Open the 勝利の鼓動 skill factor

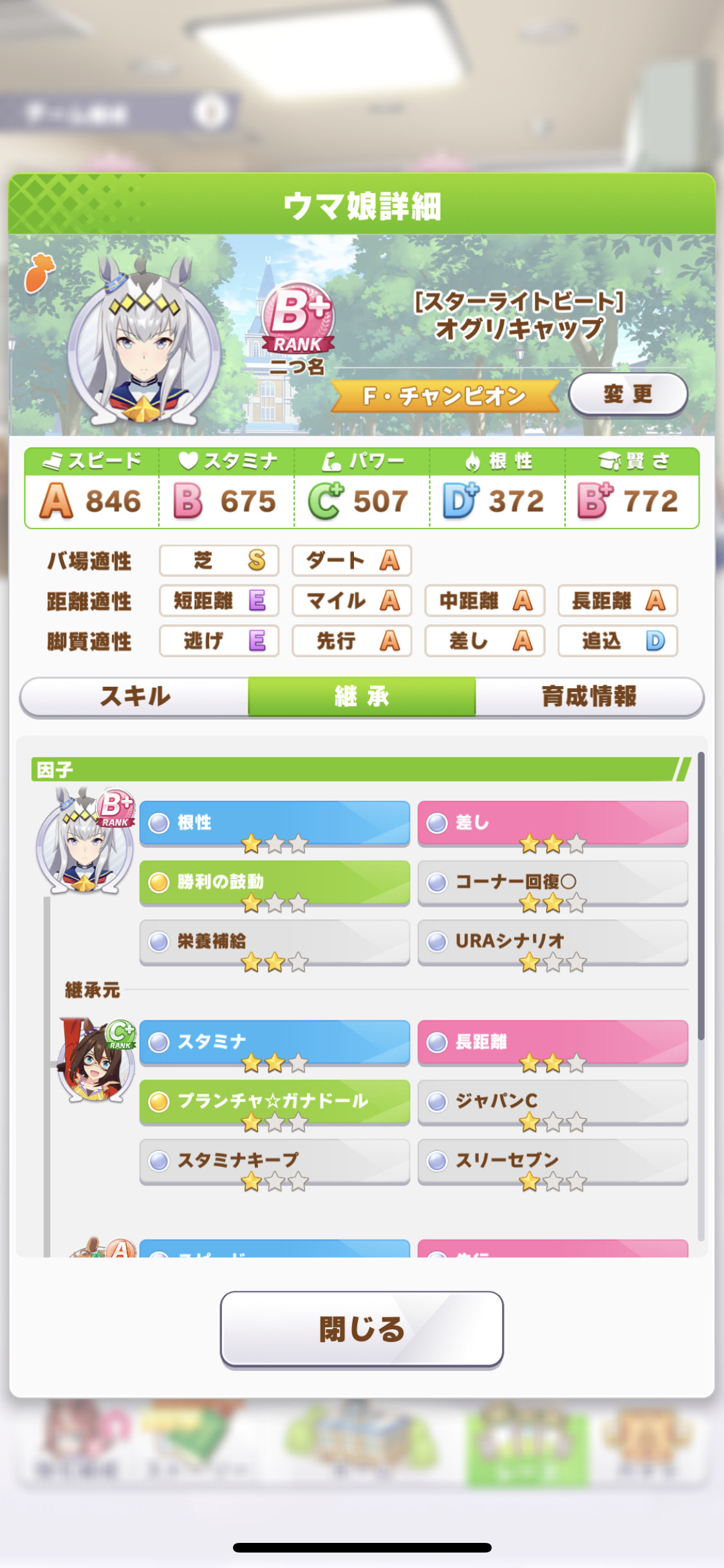click(x=275, y=882)
